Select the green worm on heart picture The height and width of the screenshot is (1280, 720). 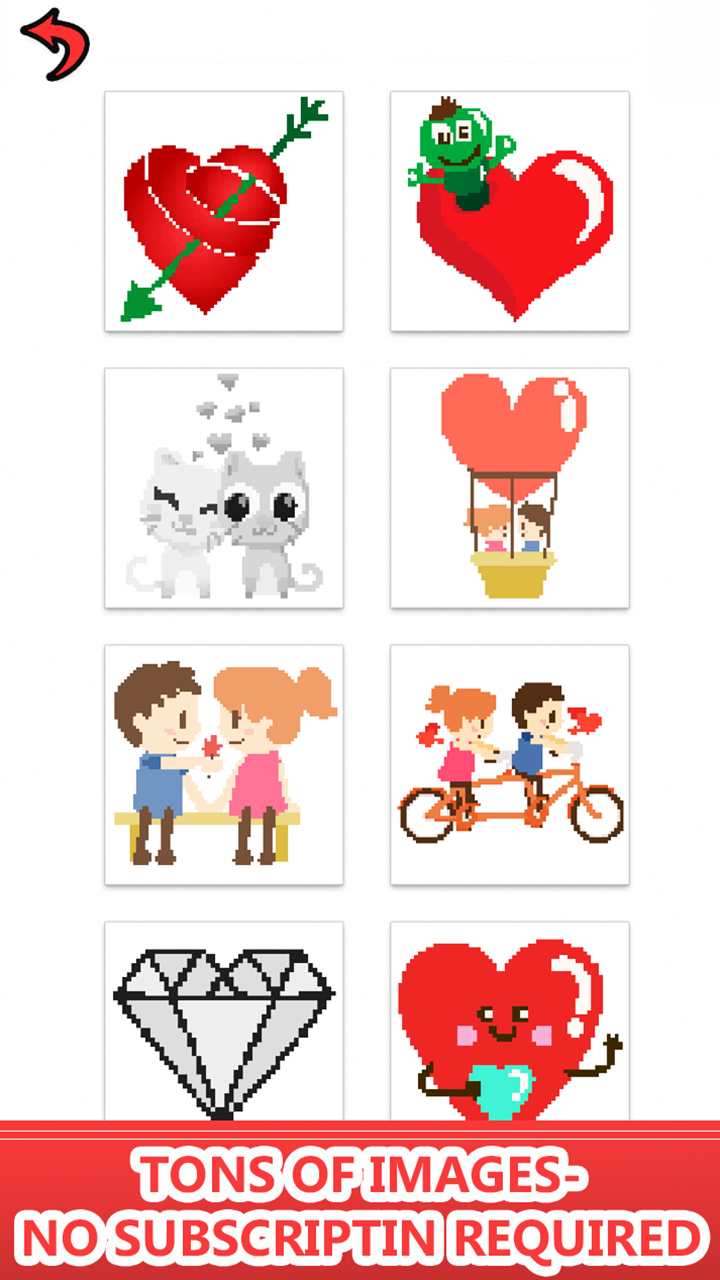[509, 211]
